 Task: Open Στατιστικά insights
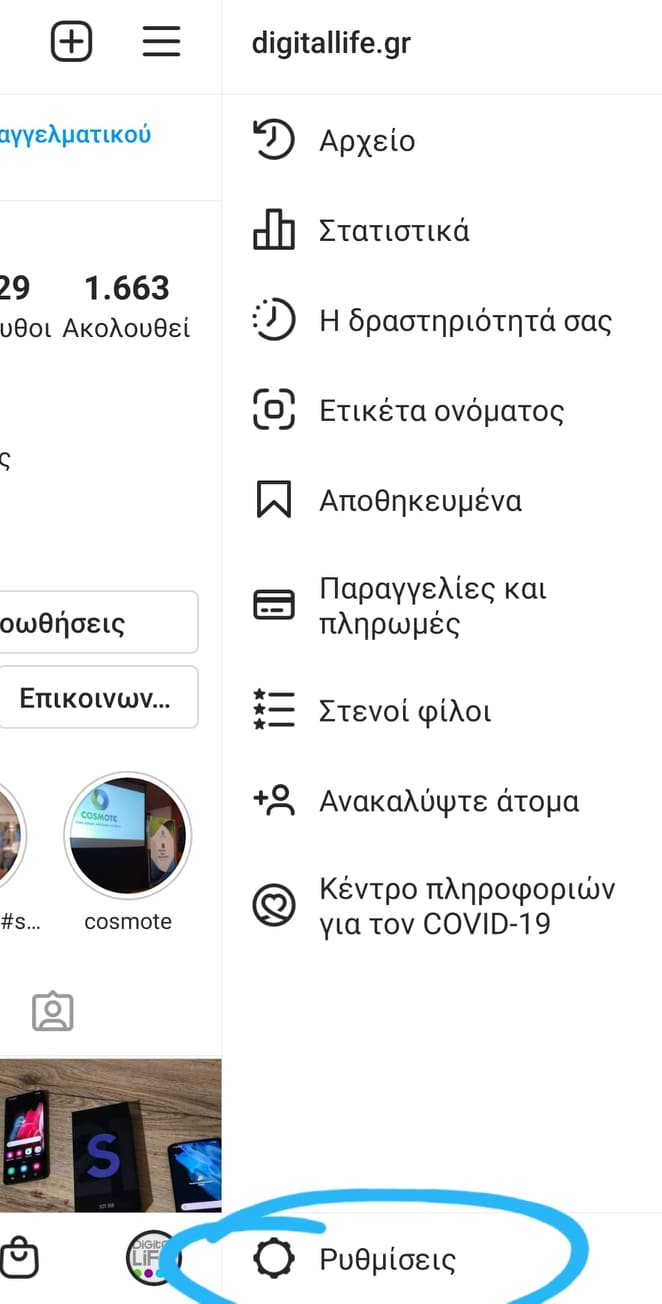click(393, 231)
